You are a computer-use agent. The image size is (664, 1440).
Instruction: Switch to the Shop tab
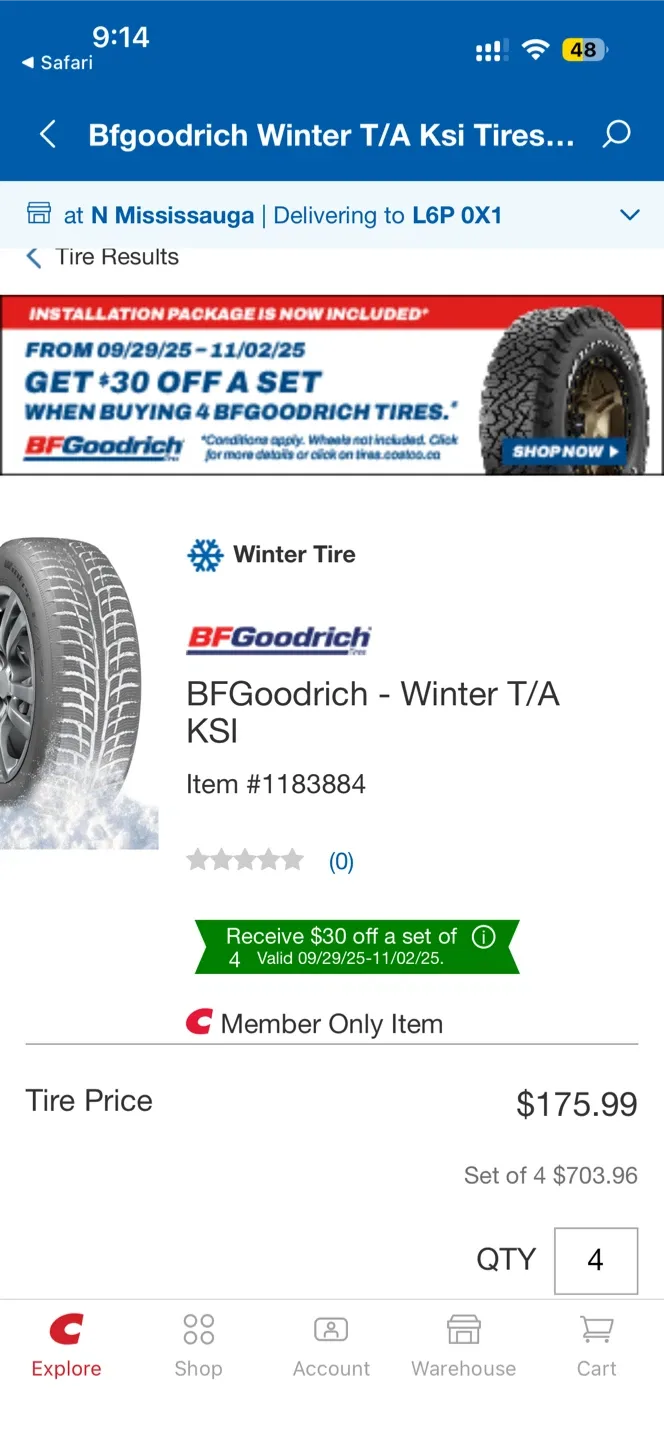point(198,1346)
